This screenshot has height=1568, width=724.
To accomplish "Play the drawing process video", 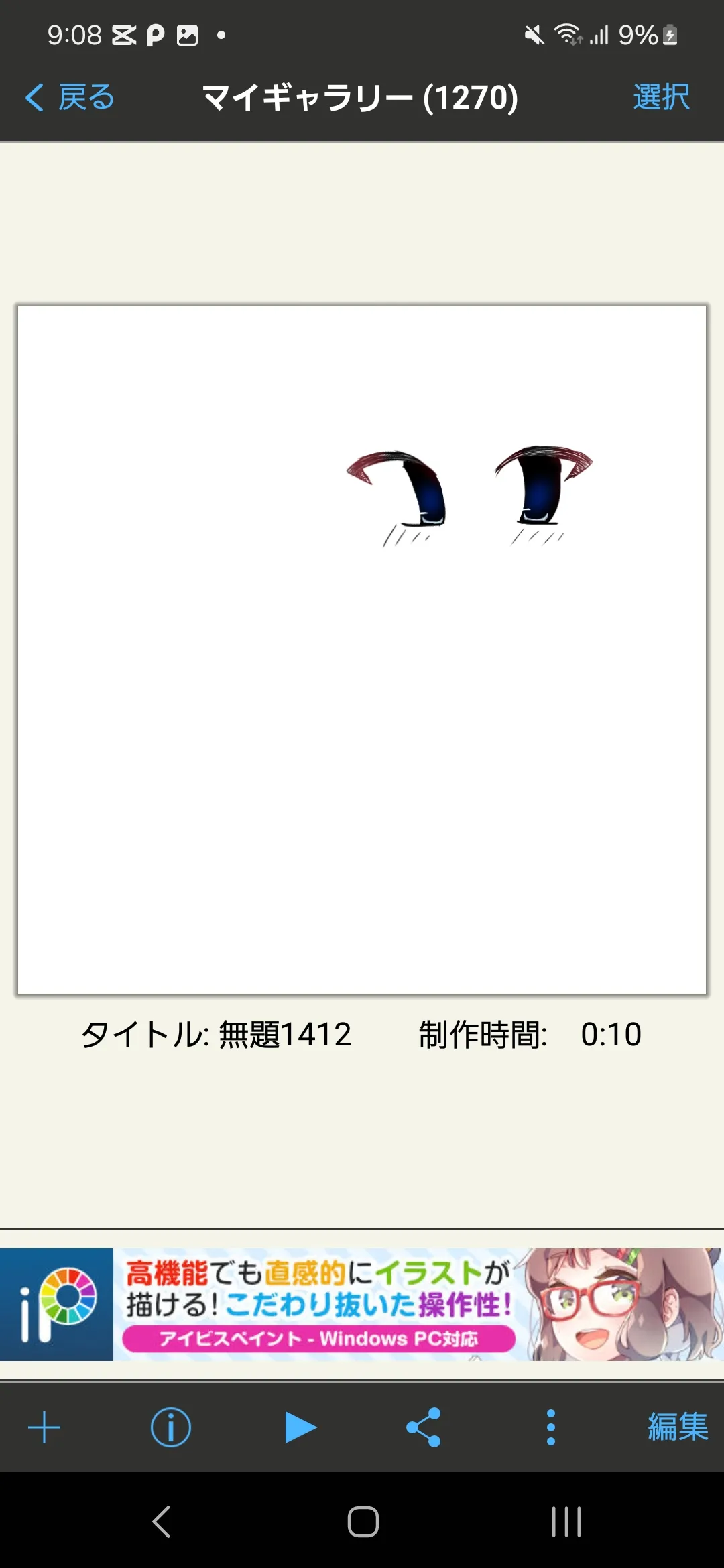I will tap(300, 1427).
